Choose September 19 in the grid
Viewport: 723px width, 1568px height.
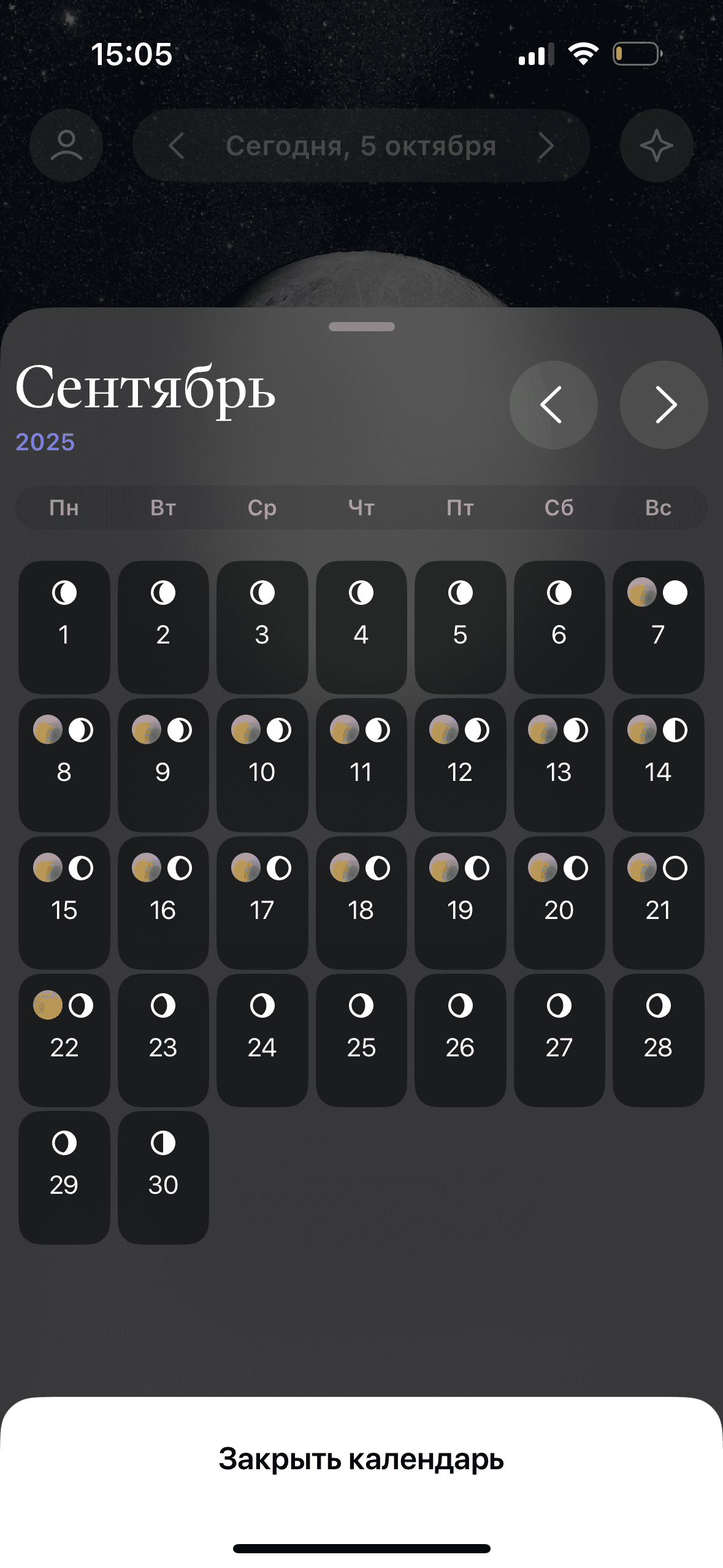tap(460, 902)
